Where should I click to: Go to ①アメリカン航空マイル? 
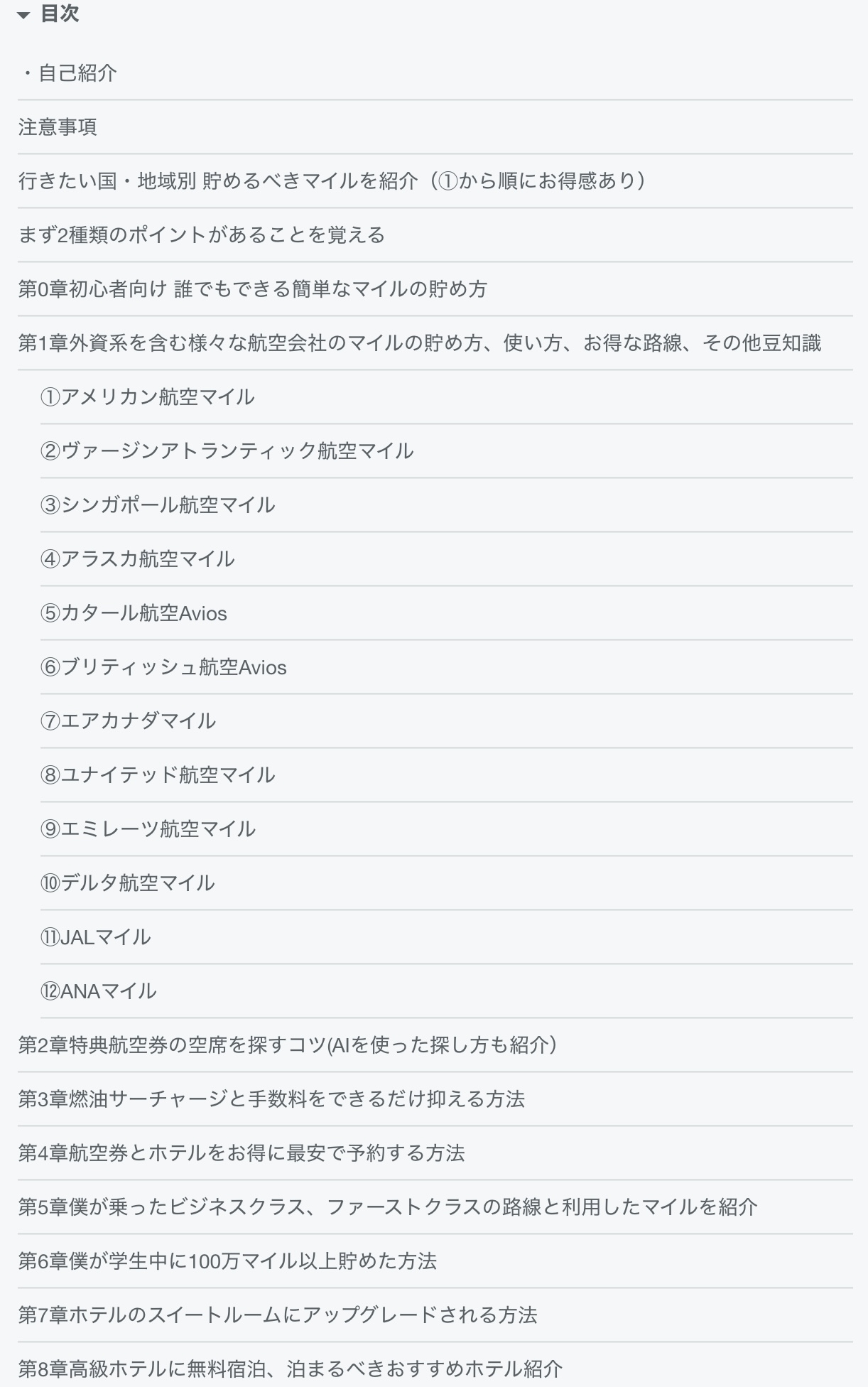[148, 397]
